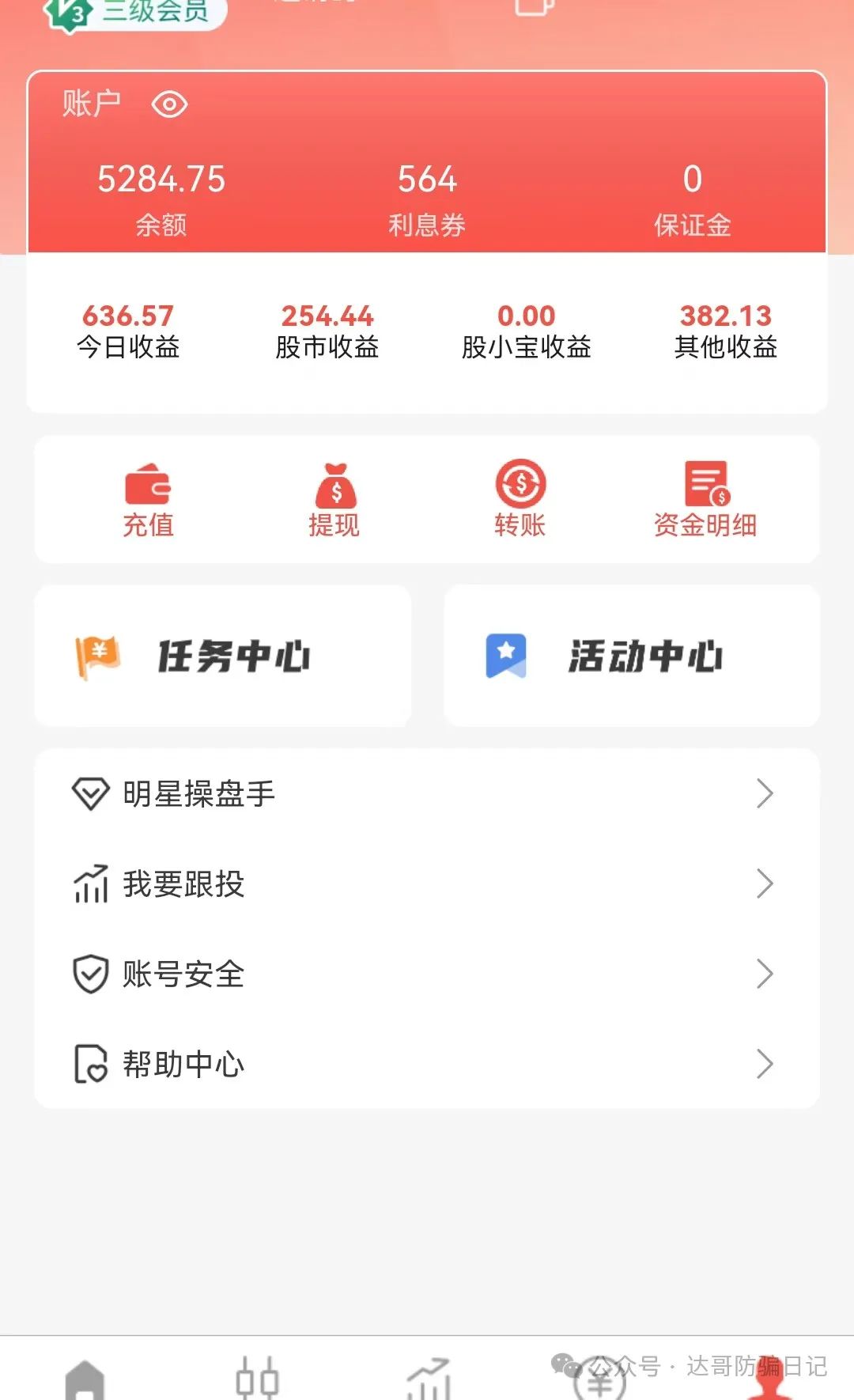The image size is (854, 1400).
Task: Click the orange flag icon of 任务中心
Action: 98,653
